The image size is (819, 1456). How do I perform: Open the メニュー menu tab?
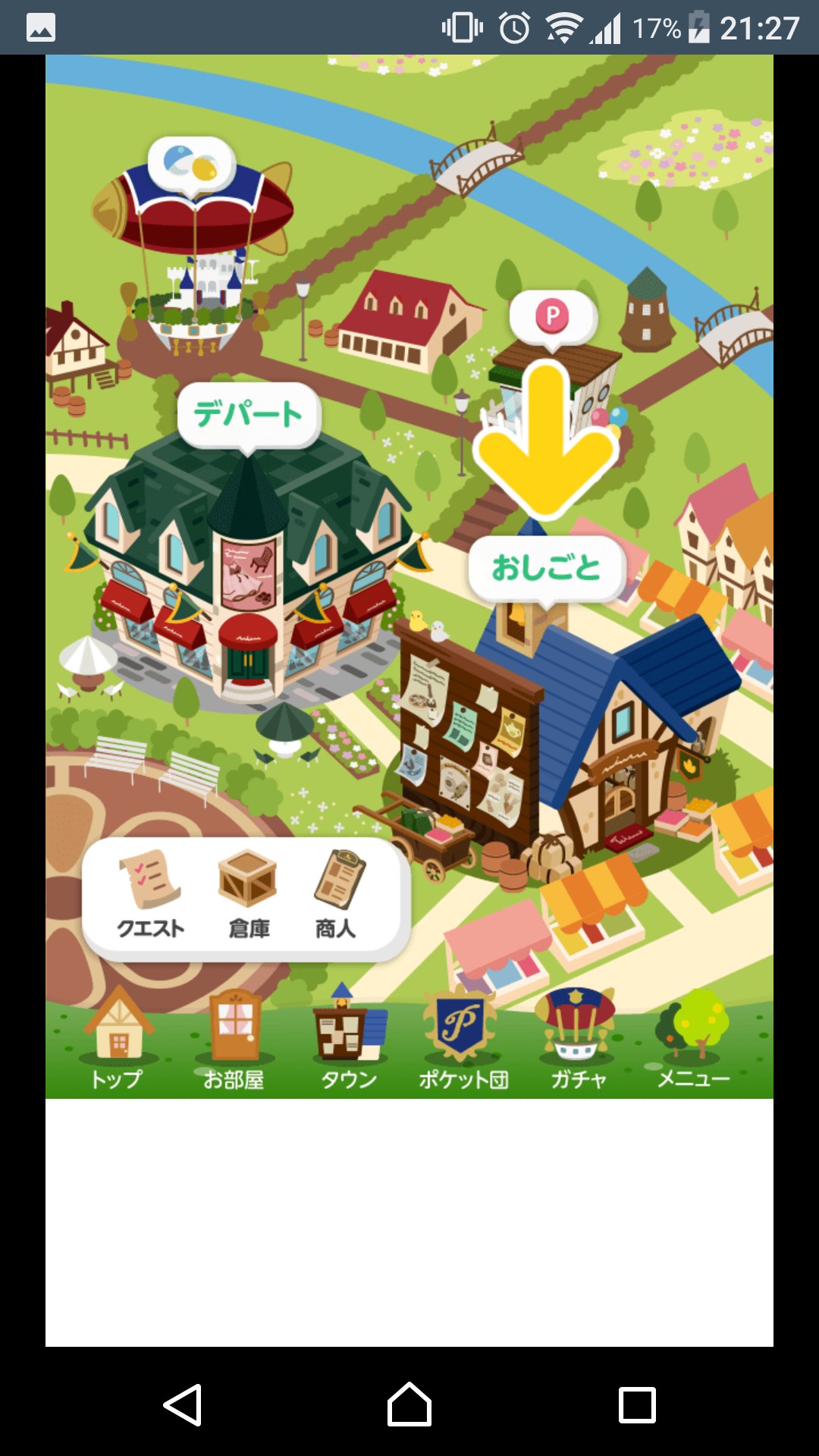(693, 1040)
